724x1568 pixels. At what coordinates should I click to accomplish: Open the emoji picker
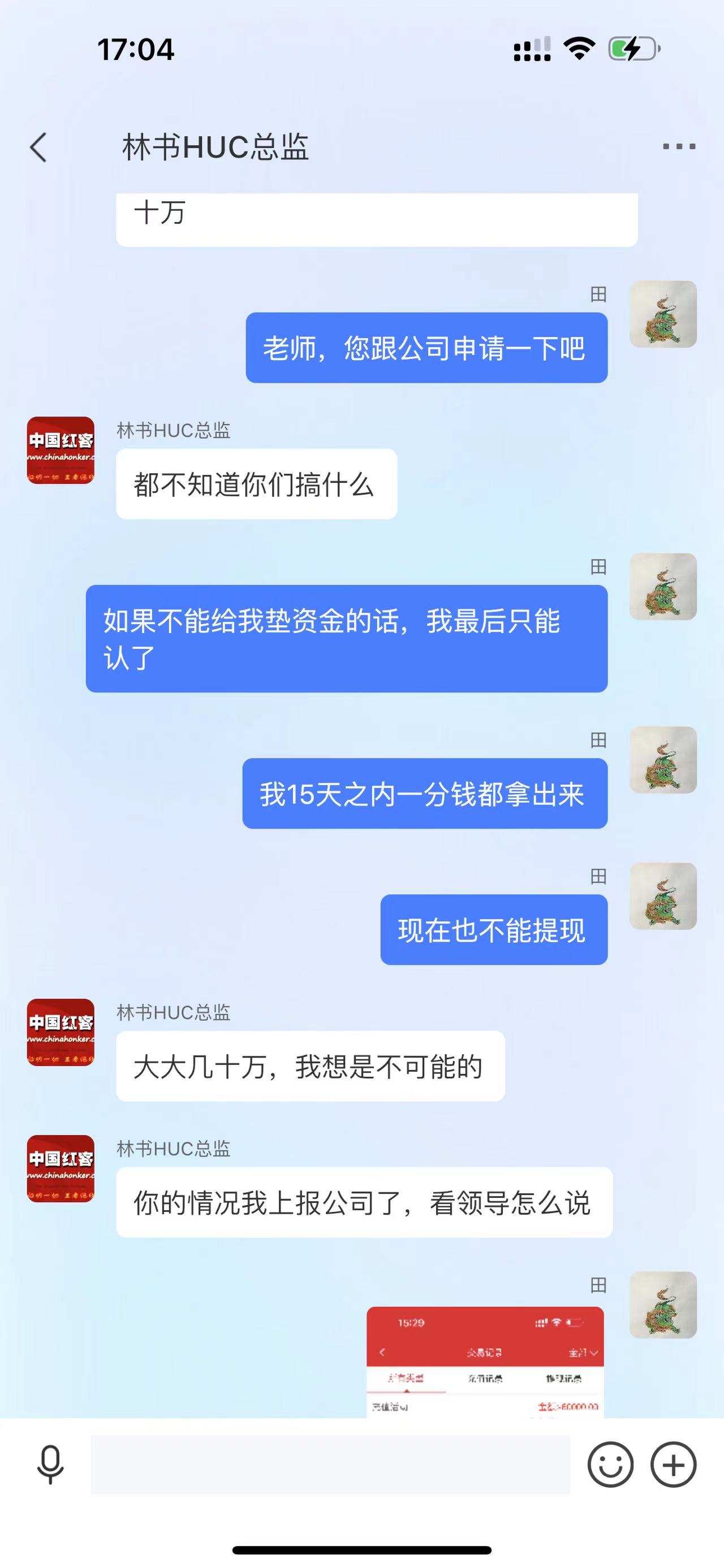click(610, 1464)
